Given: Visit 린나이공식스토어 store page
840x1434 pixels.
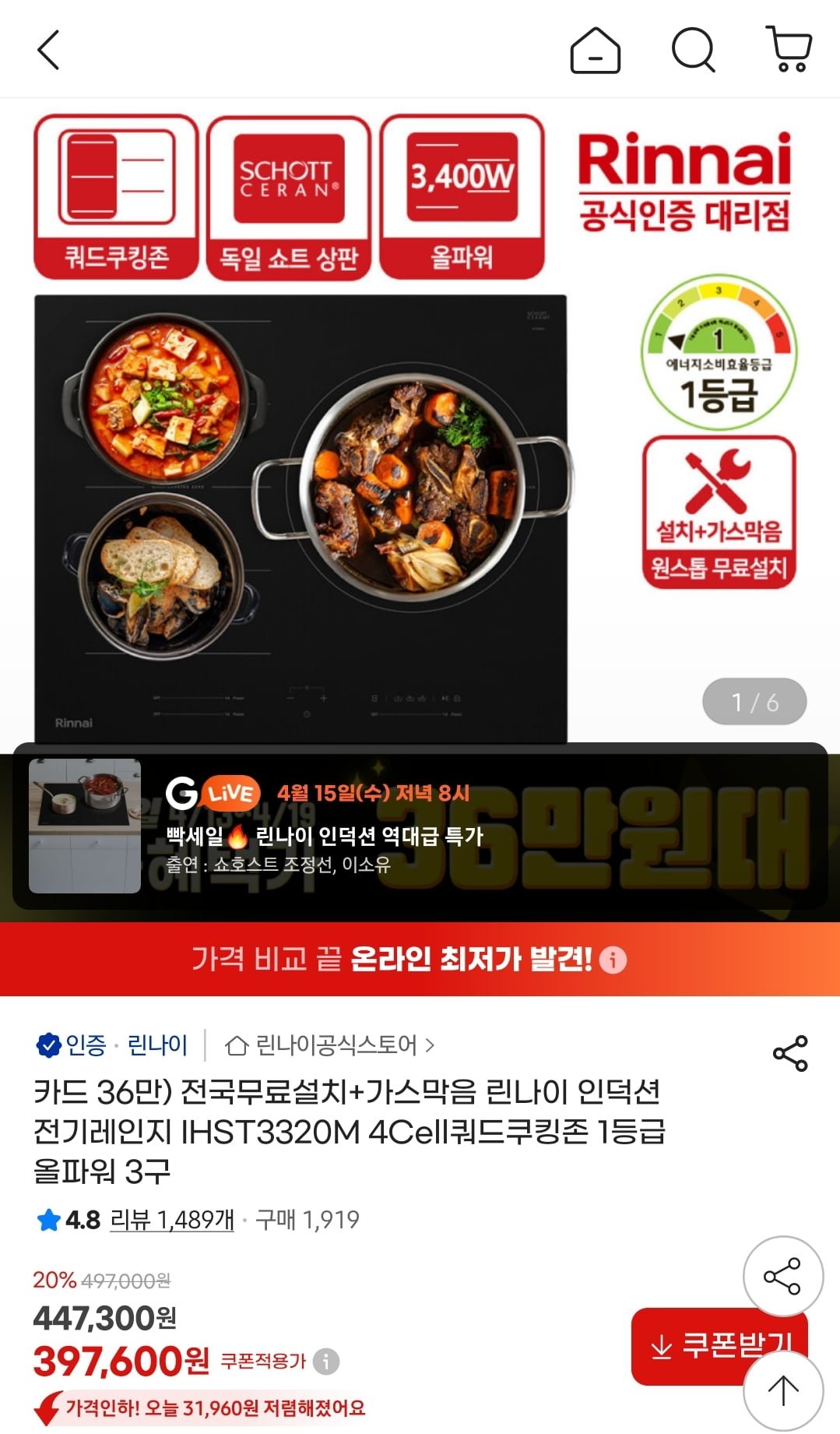Looking at the screenshot, I should pos(330,1045).
